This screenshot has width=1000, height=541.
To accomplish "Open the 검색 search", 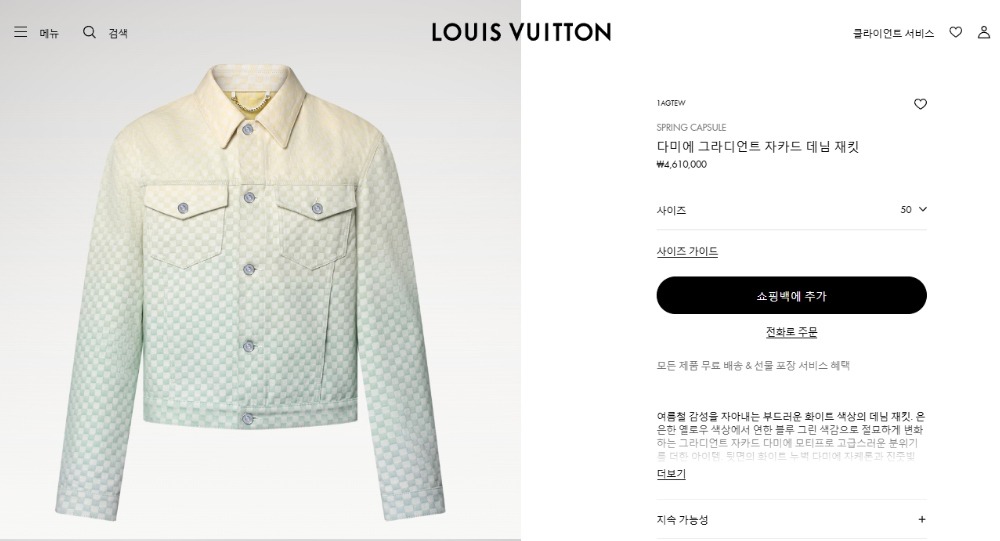I will pos(105,33).
